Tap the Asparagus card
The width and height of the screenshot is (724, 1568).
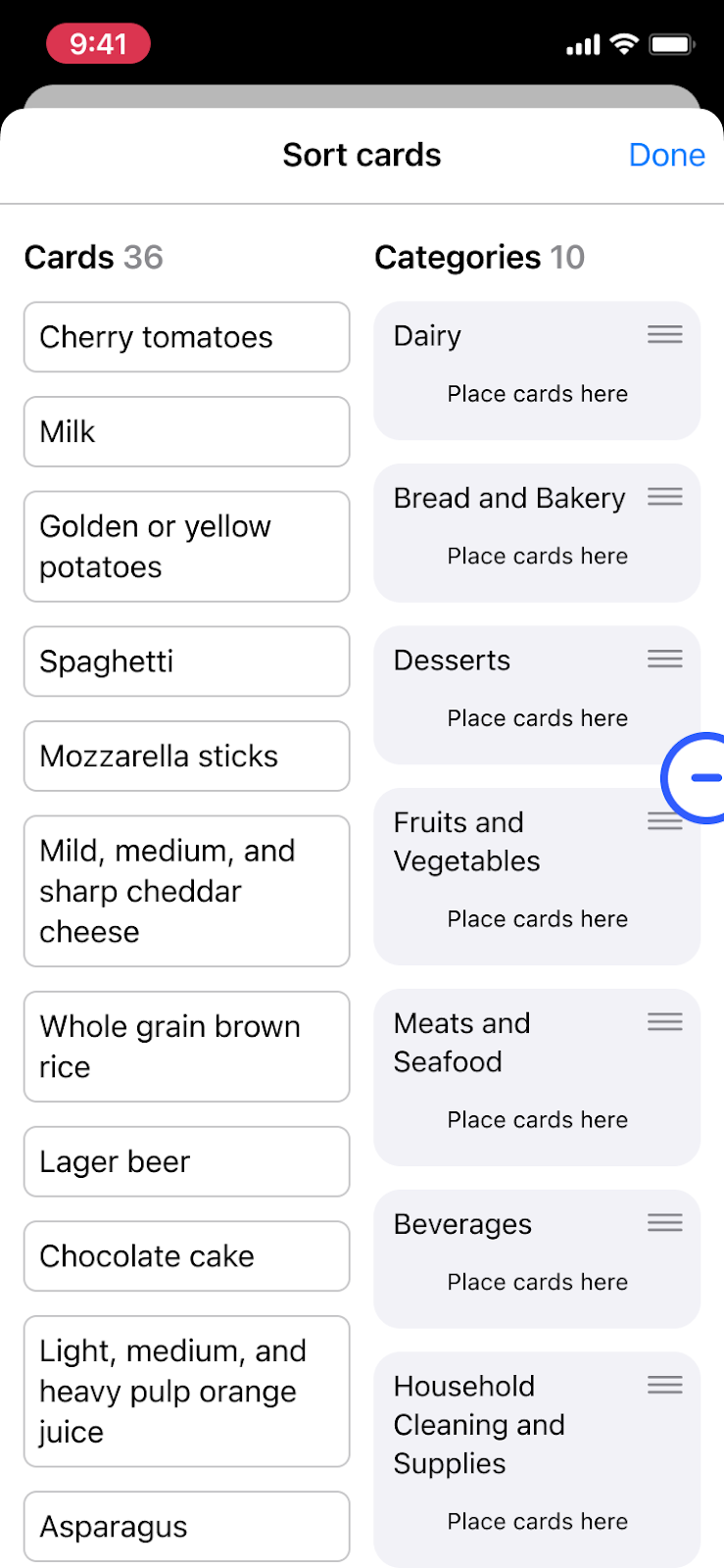point(186,1526)
